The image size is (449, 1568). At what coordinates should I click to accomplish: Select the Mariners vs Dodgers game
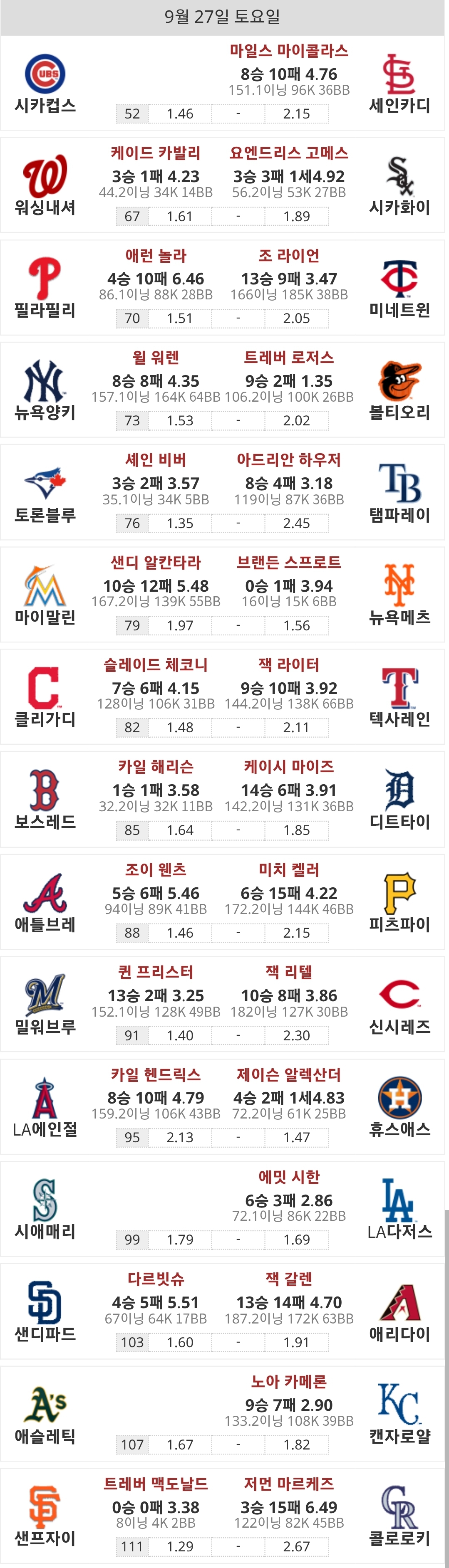pyautogui.click(x=222, y=1208)
